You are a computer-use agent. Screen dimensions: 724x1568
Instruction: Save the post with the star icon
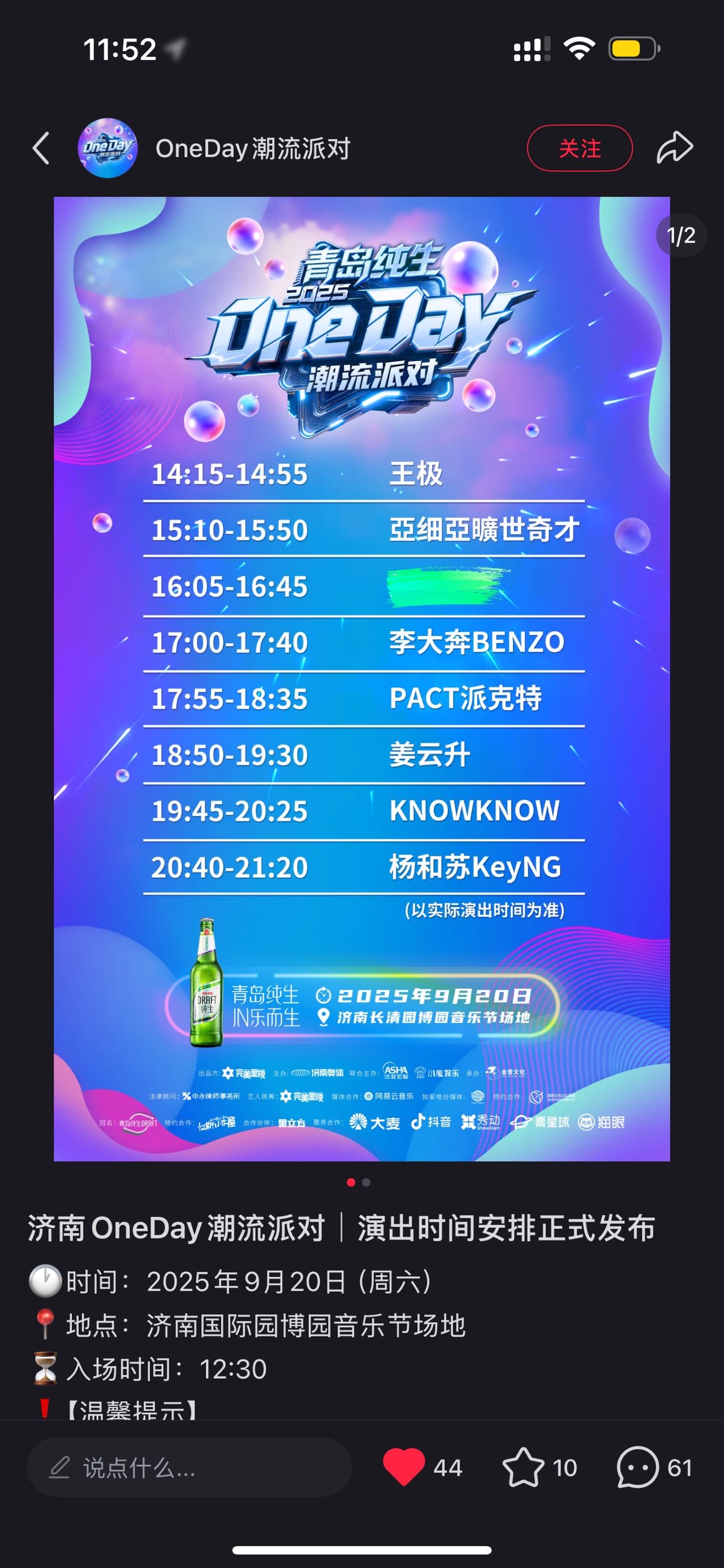[523, 1467]
